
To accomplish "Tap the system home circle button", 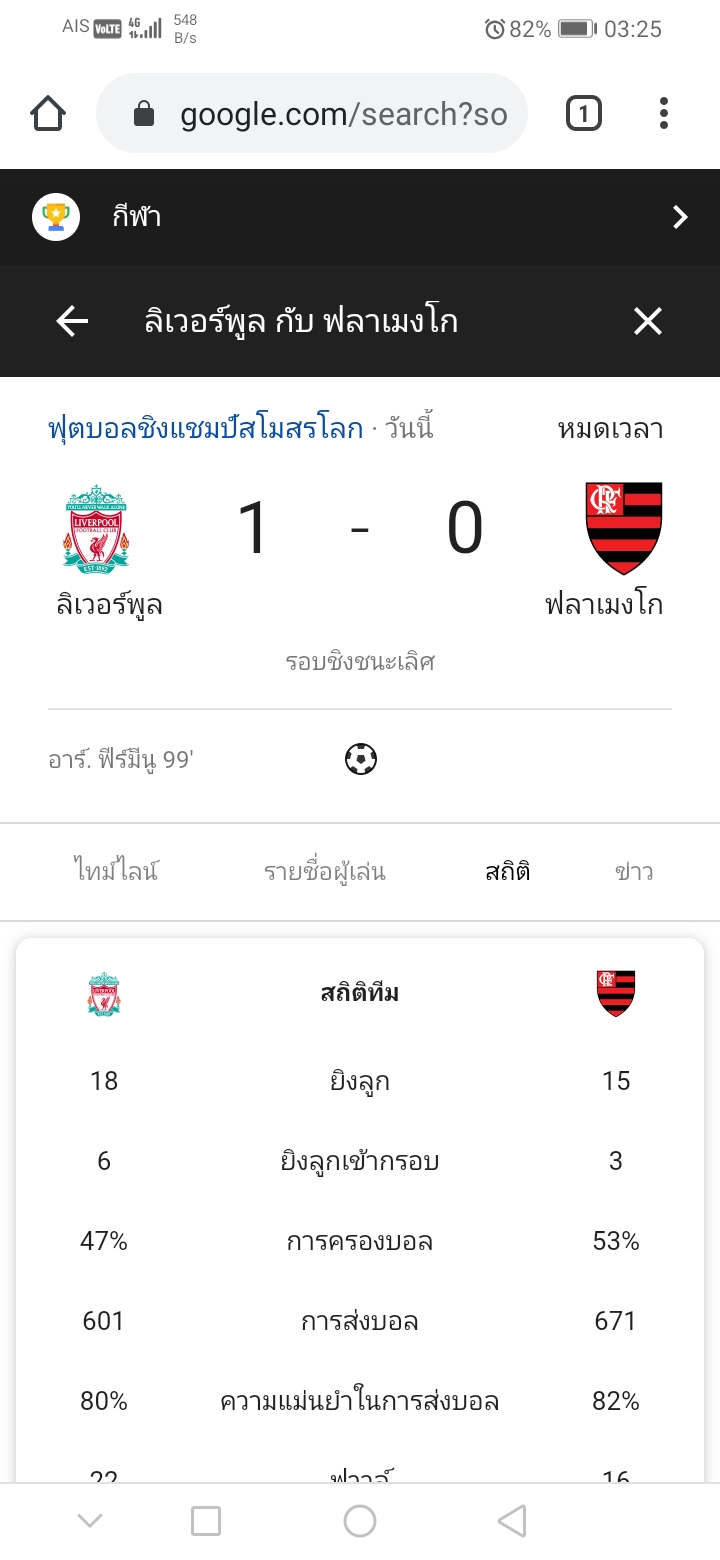I will pos(360,1522).
